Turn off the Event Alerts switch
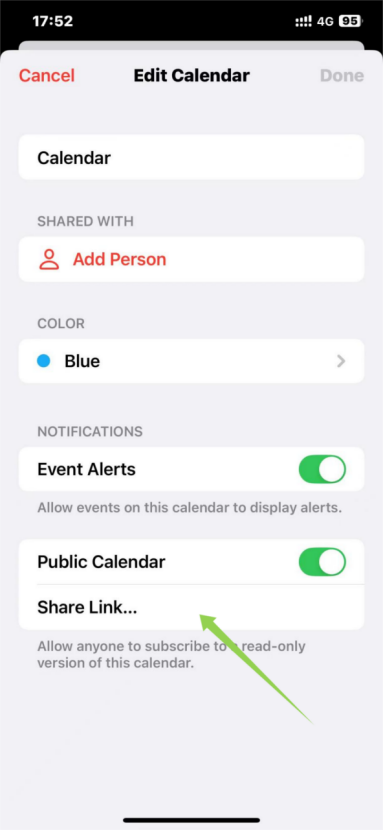Screen dimensions: 384x831 tap(322, 470)
